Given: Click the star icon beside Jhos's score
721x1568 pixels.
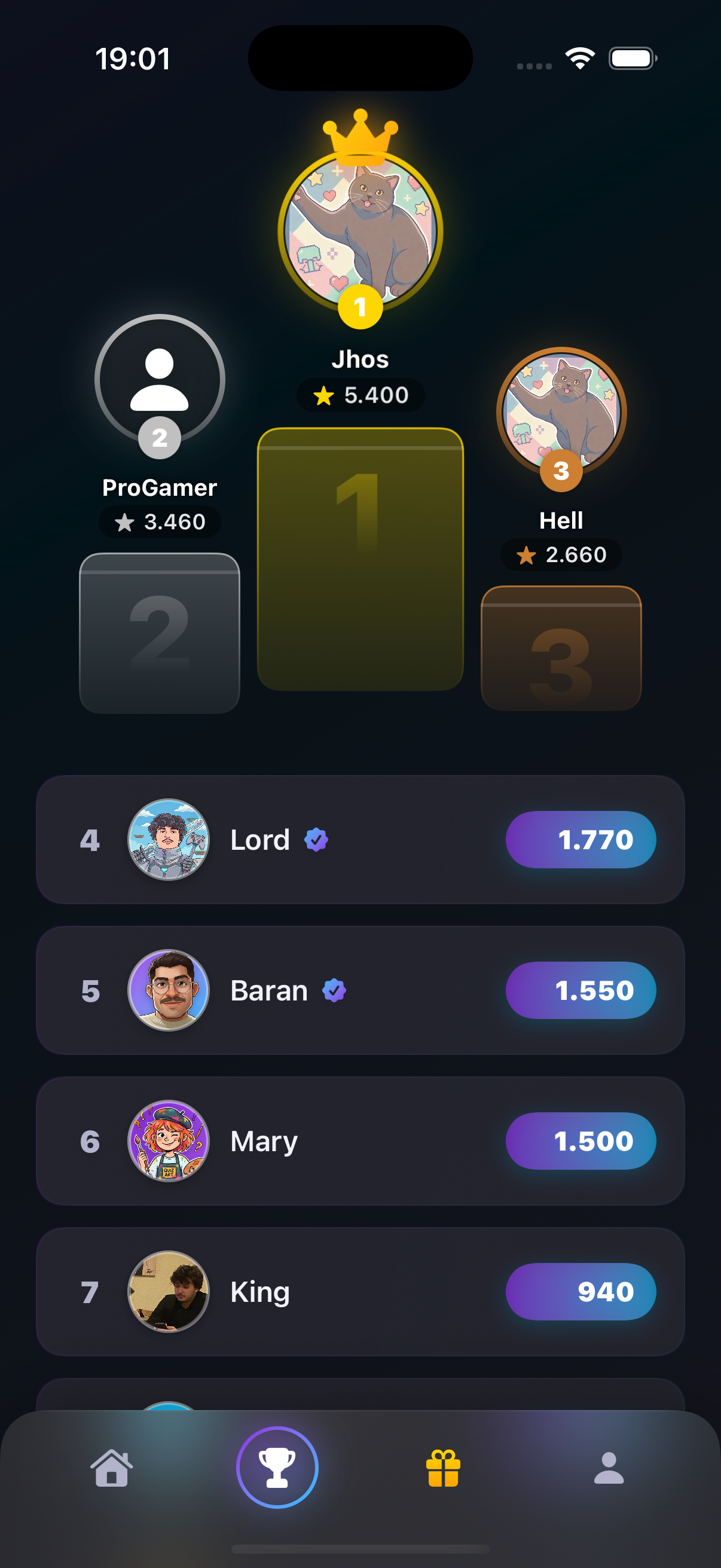Looking at the screenshot, I should coord(323,395).
